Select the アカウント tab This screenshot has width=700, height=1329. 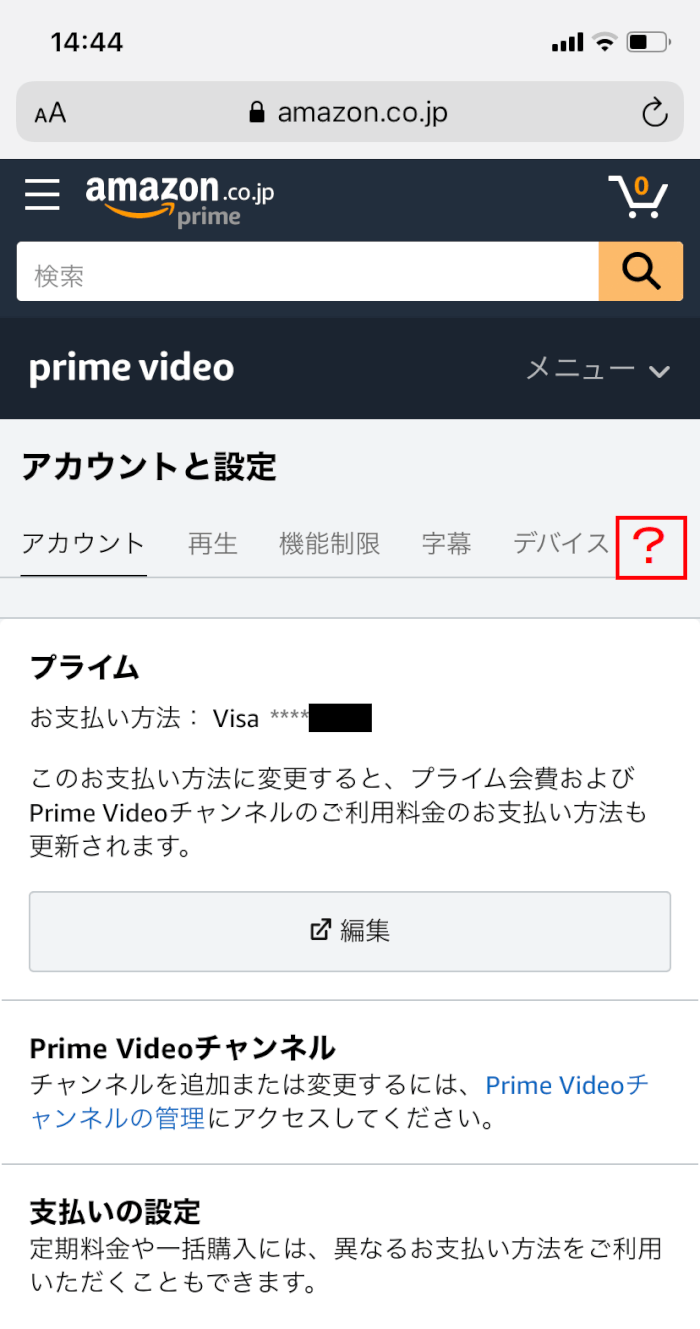pyautogui.click(x=84, y=544)
